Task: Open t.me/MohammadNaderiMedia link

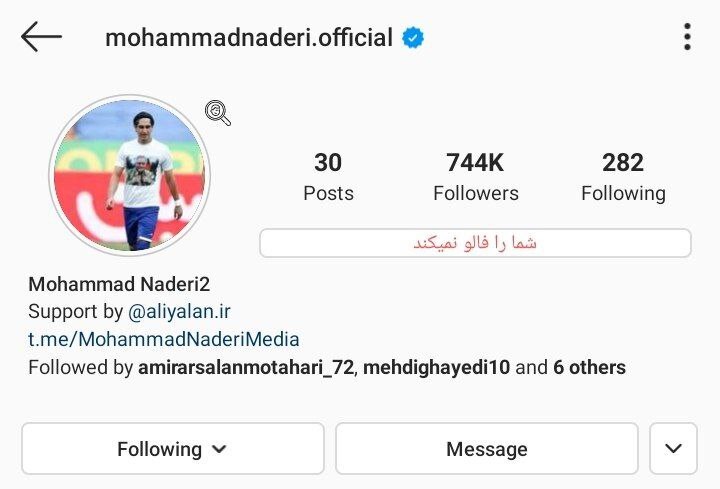Action: 163,339
